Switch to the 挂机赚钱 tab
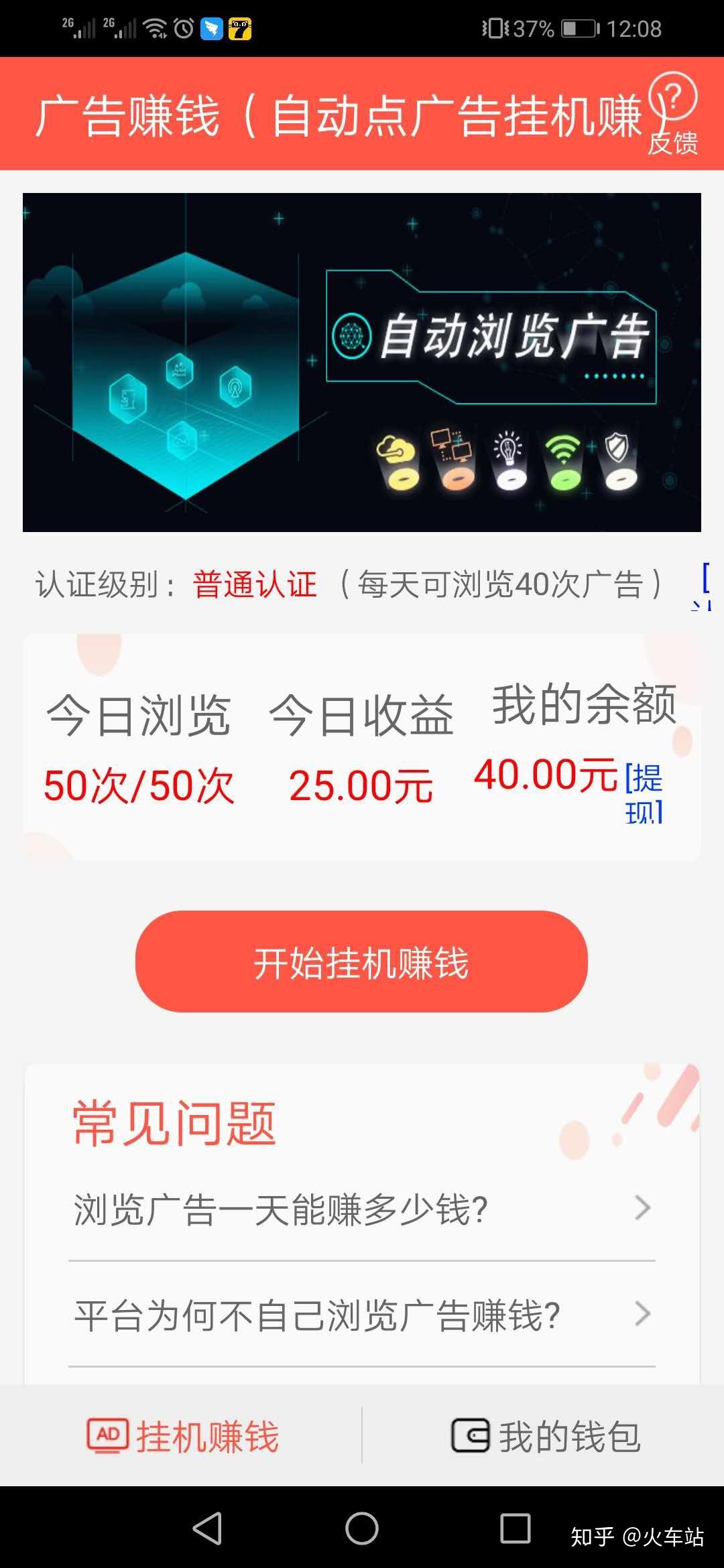This screenshot has height=1568, width=724. pyautogui.click(x=182, y=1436)
